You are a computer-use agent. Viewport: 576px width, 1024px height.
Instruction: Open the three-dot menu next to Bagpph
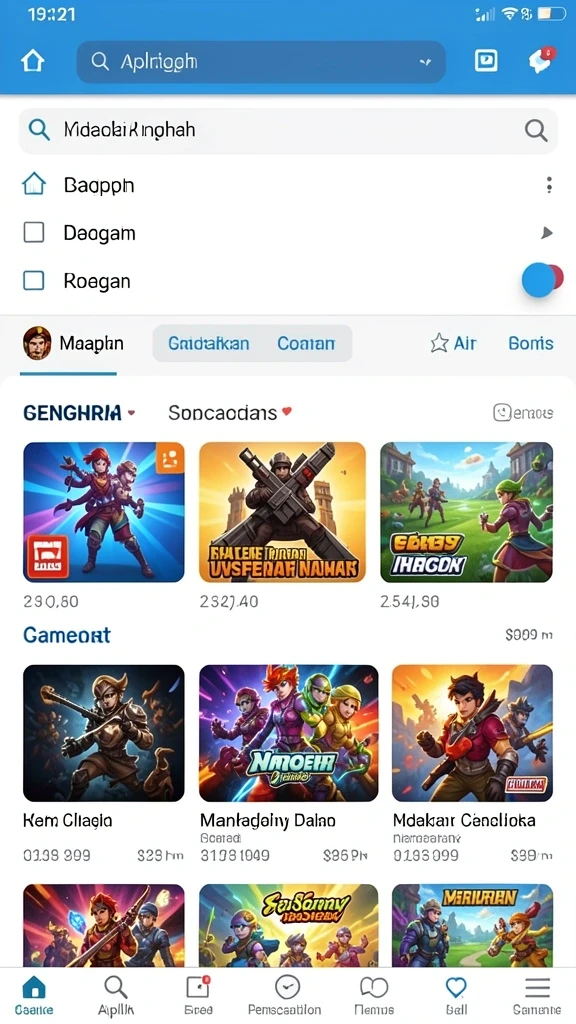pyautogui.click(x=549, y=185)
